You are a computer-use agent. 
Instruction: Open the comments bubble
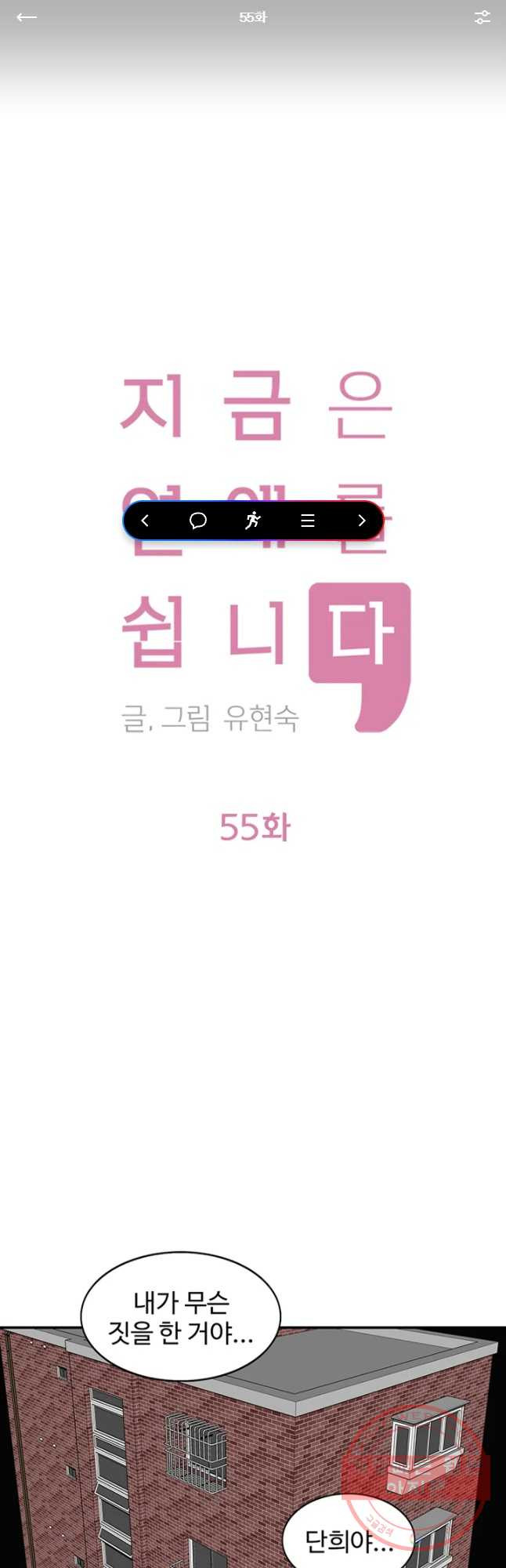198,521
